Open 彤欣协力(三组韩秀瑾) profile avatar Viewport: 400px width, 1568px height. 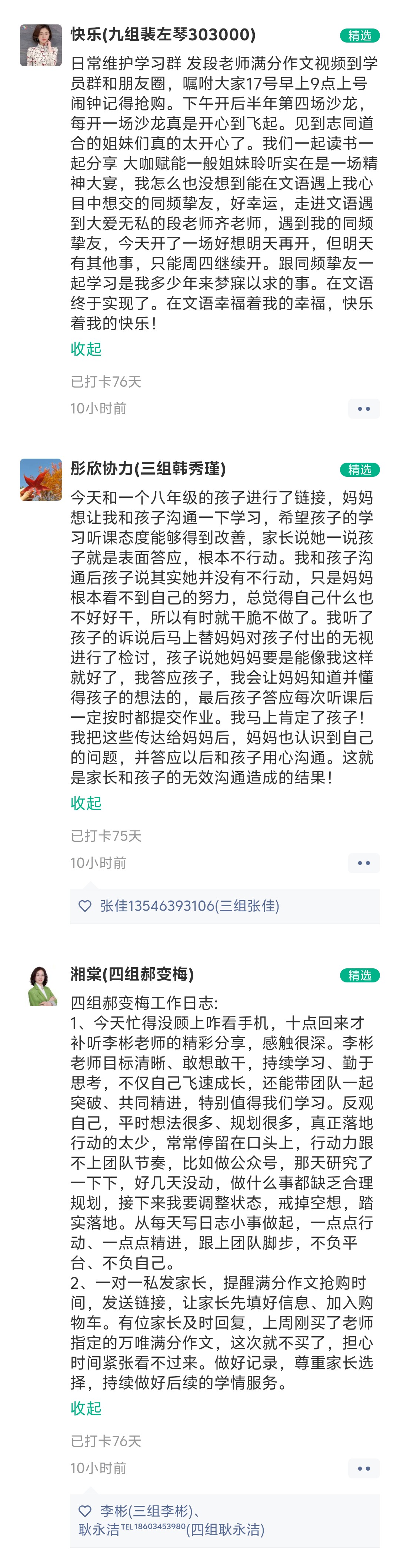pyautogui.click(x=41, y=480)
